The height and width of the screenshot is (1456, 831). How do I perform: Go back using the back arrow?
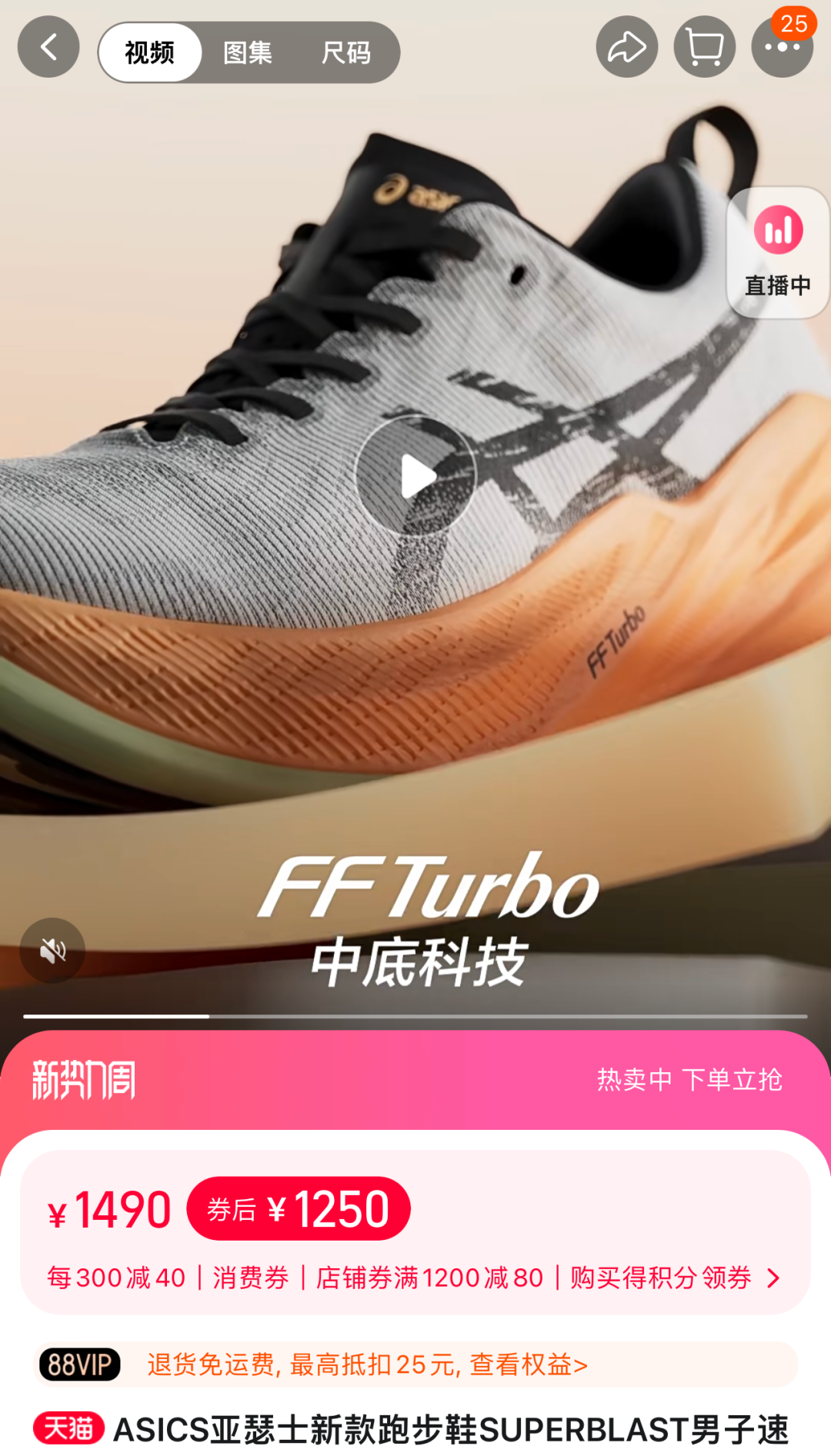coord(48,48)
